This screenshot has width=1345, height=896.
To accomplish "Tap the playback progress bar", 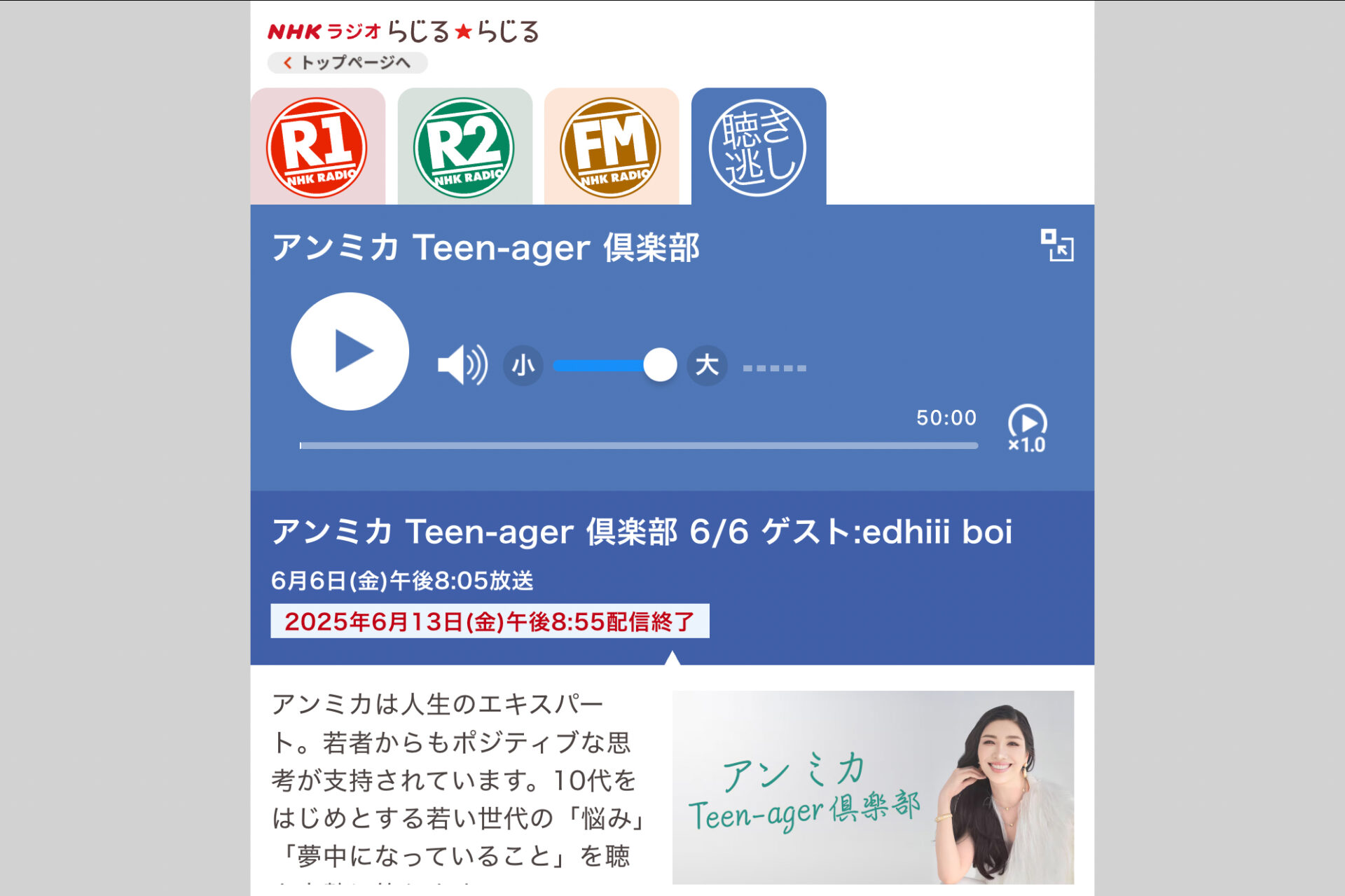I will 637,446.
